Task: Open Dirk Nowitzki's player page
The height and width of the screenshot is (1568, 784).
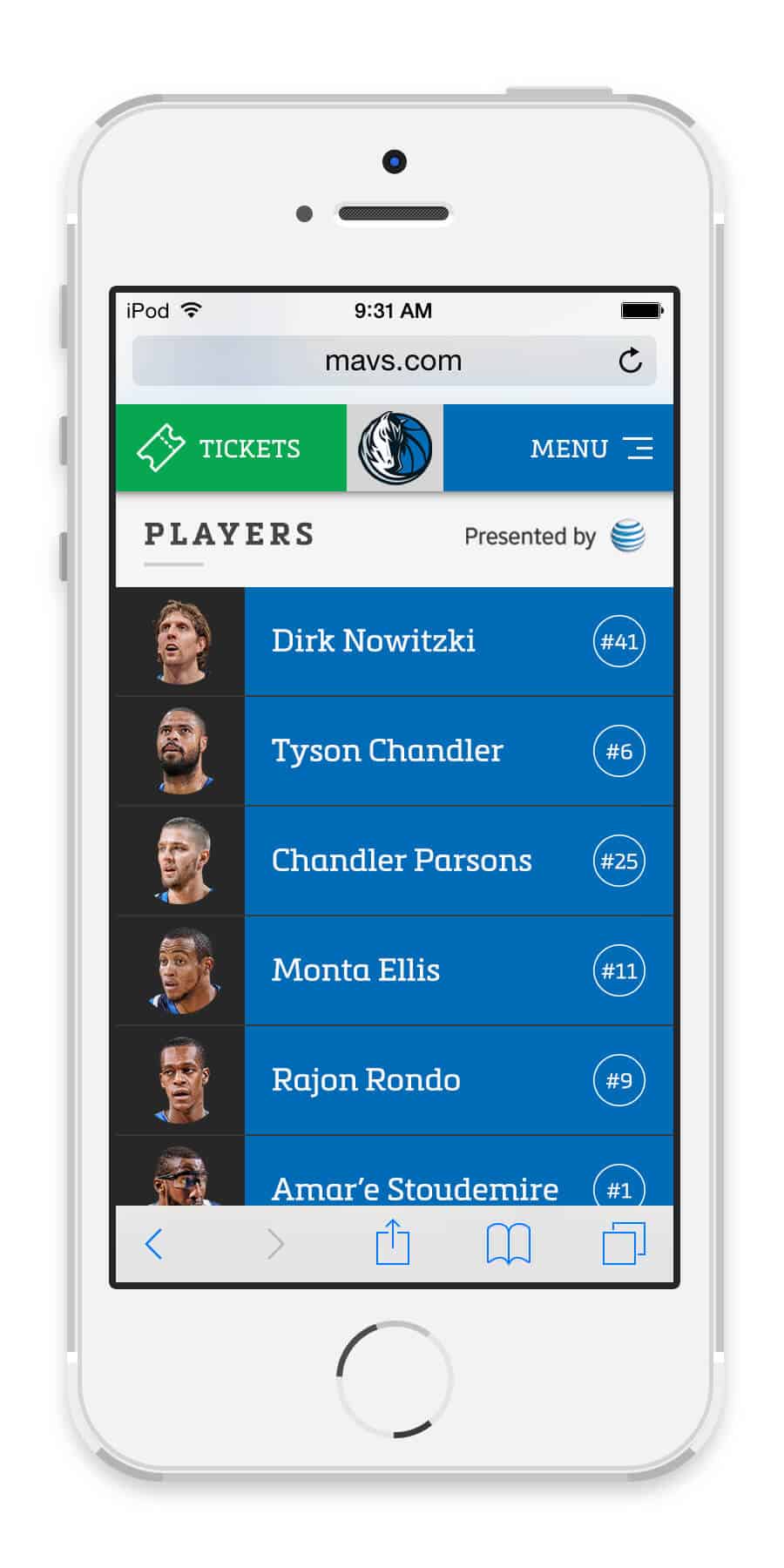Action: pos(395,641)
